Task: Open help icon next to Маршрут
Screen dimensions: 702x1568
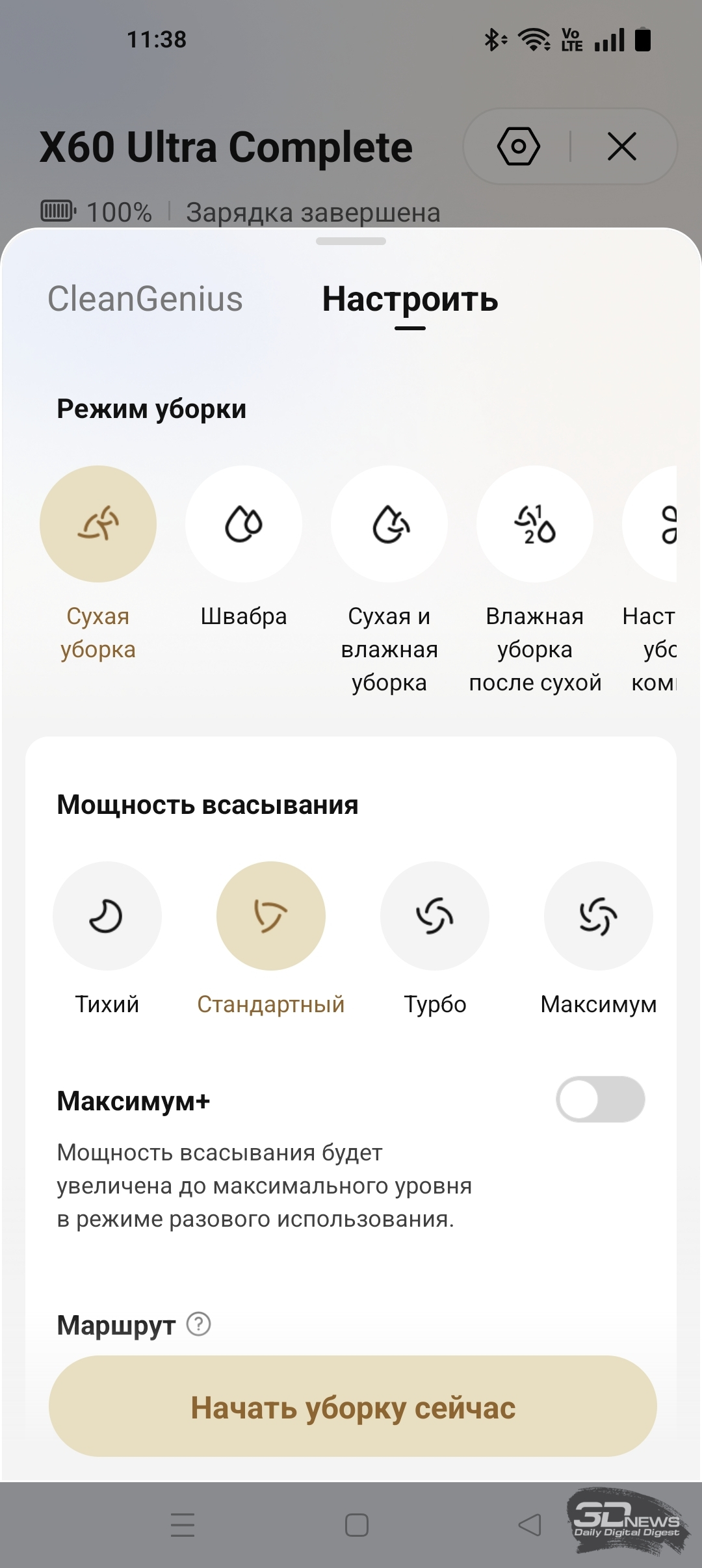Action: [199, 1324]
